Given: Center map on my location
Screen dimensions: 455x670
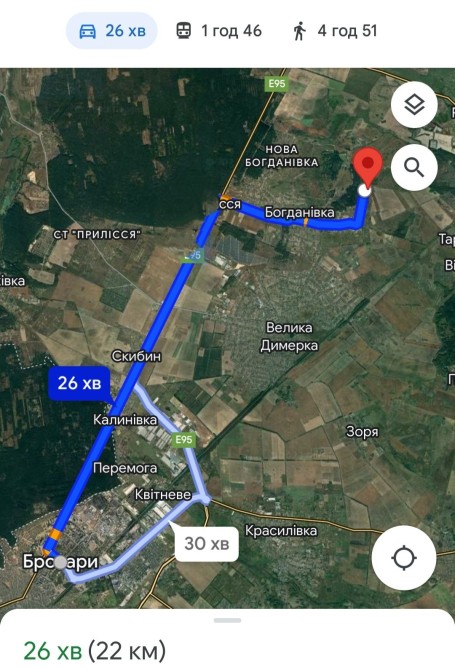Looking at the screenshot, I should (x=404, y=558).
